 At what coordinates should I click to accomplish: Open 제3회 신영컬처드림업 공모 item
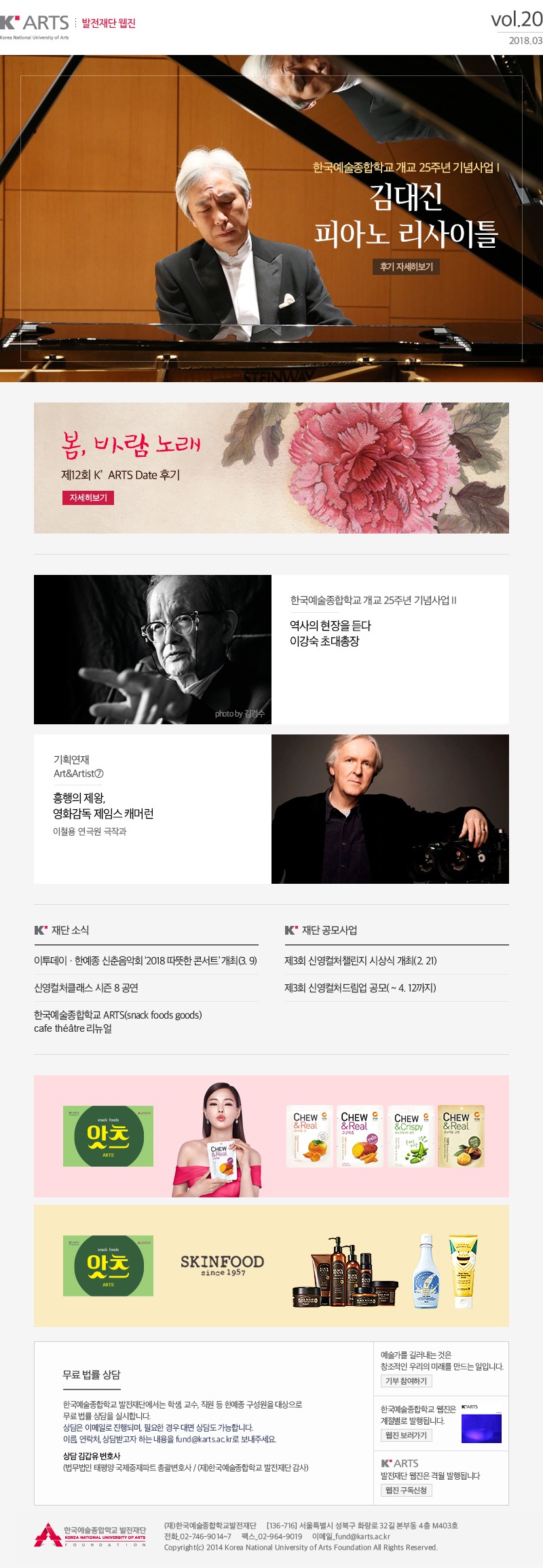pyautogui.click(x=360, y=988)
